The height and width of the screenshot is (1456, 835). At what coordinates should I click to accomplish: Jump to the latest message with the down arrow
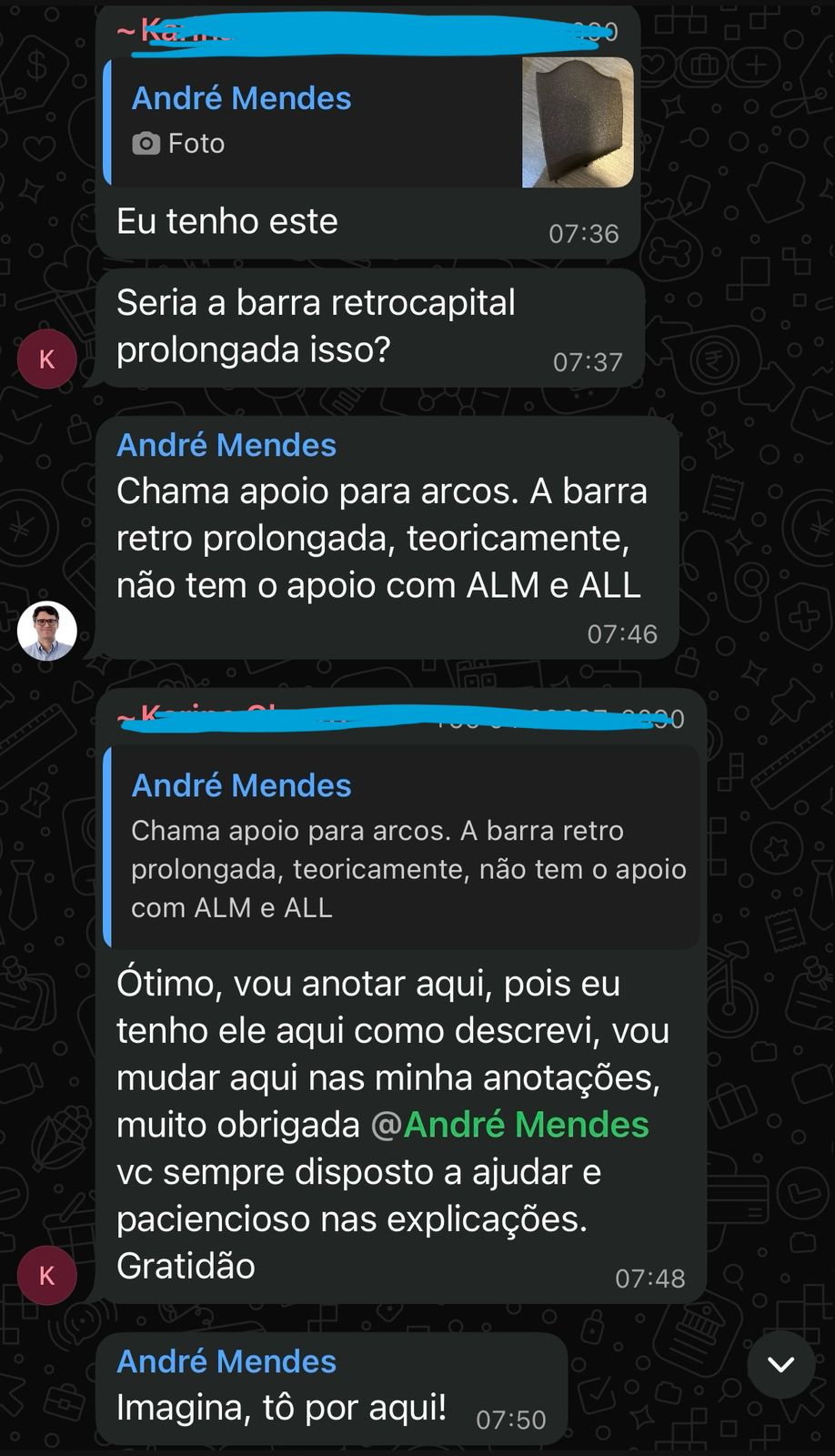780,1364
